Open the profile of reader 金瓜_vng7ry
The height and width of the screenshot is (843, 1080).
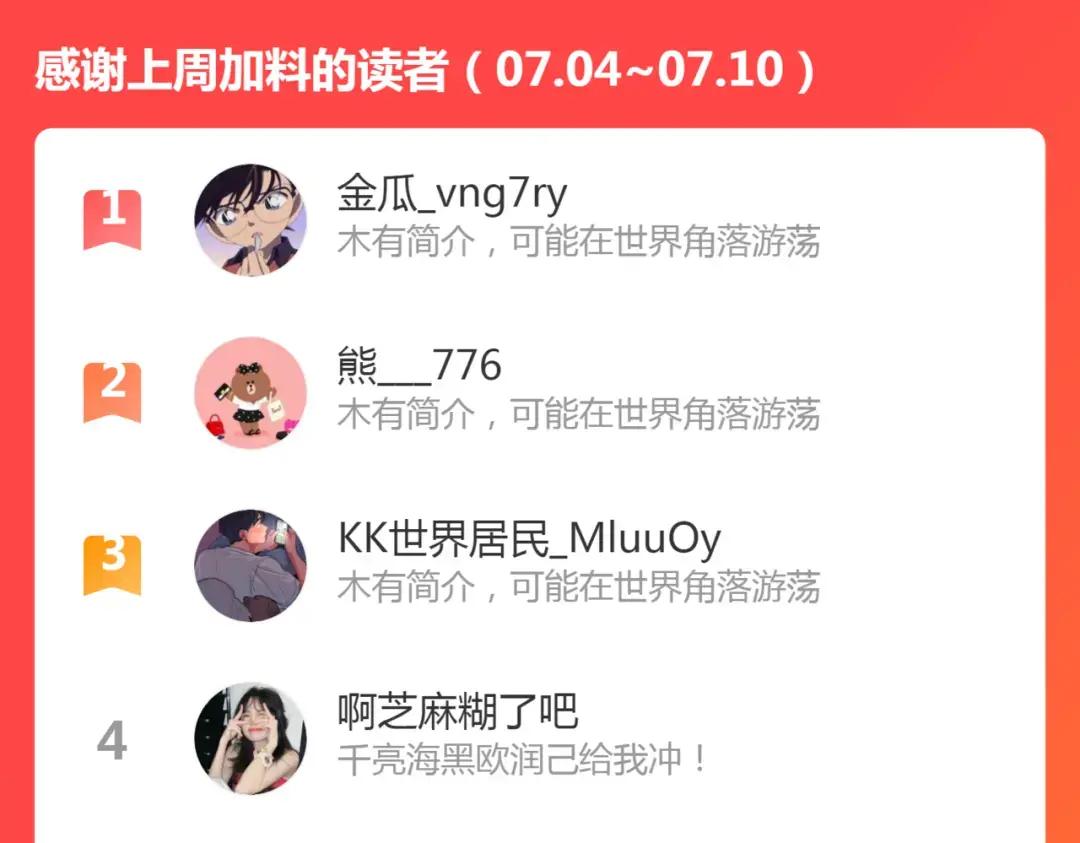452,195
